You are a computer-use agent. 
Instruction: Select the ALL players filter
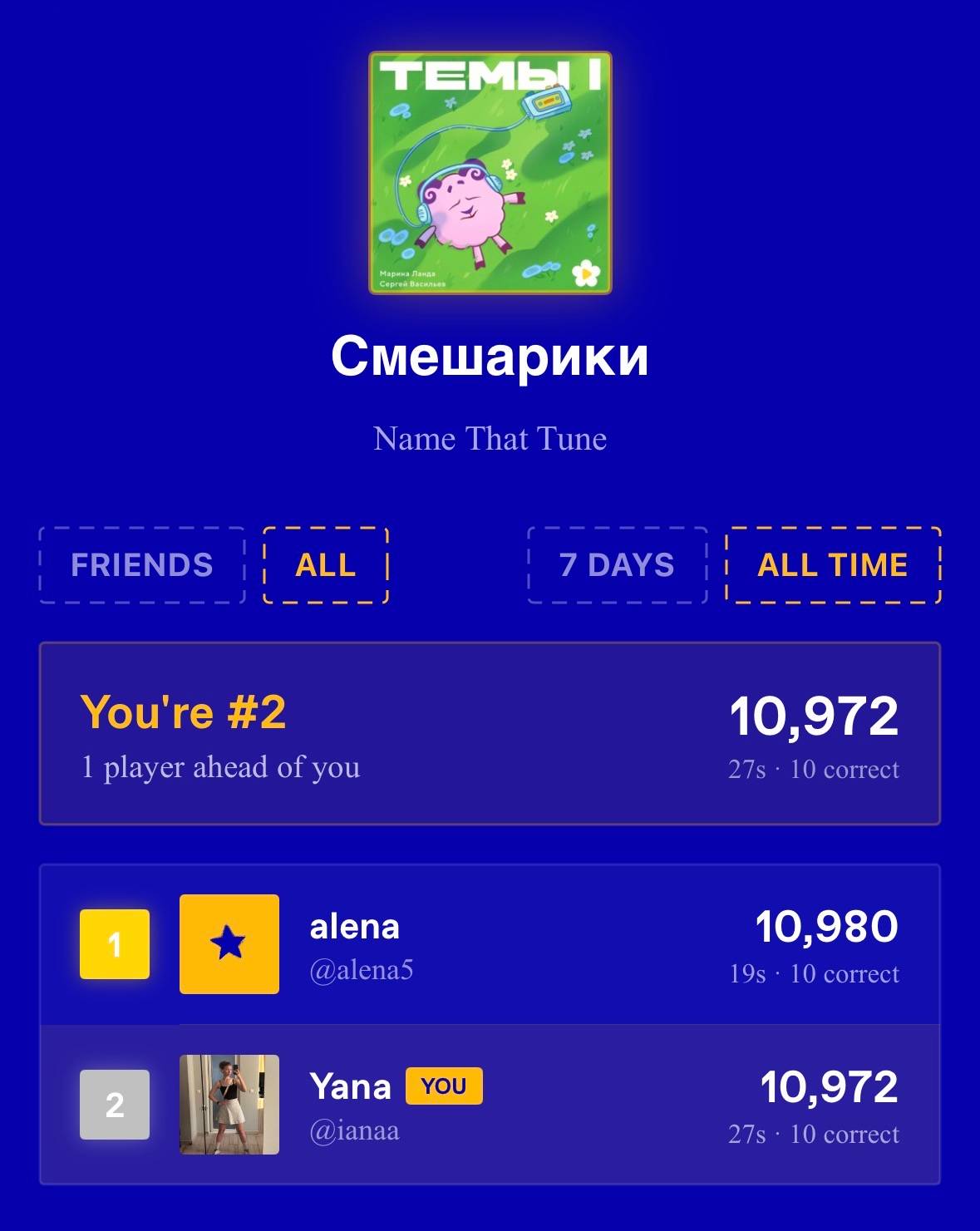tap(326, 565)
